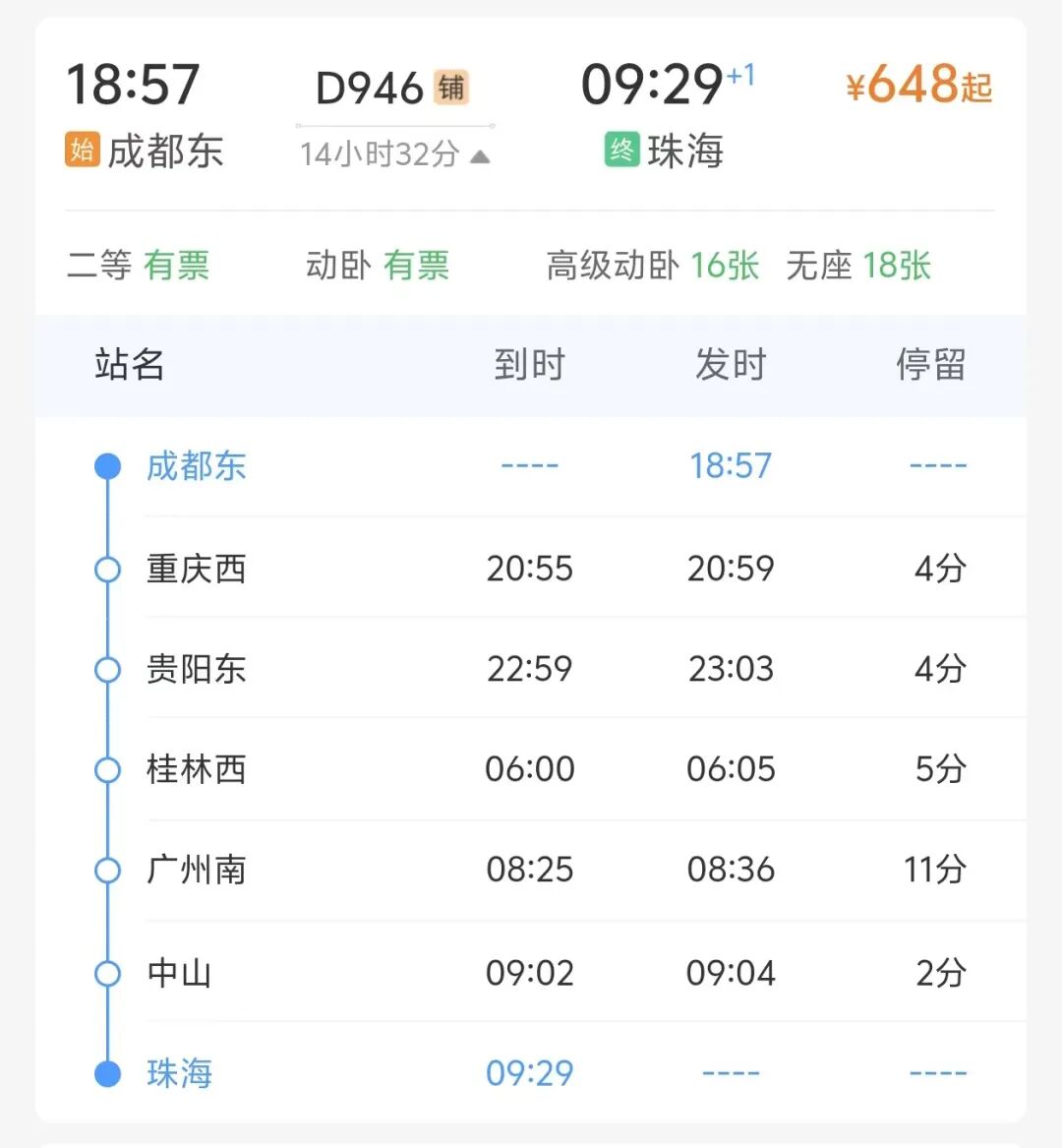The width and height of the screenshot is (1062, 1148).
Task: Click the hollow stop dot beside 广州南
Action: (108, 870)
